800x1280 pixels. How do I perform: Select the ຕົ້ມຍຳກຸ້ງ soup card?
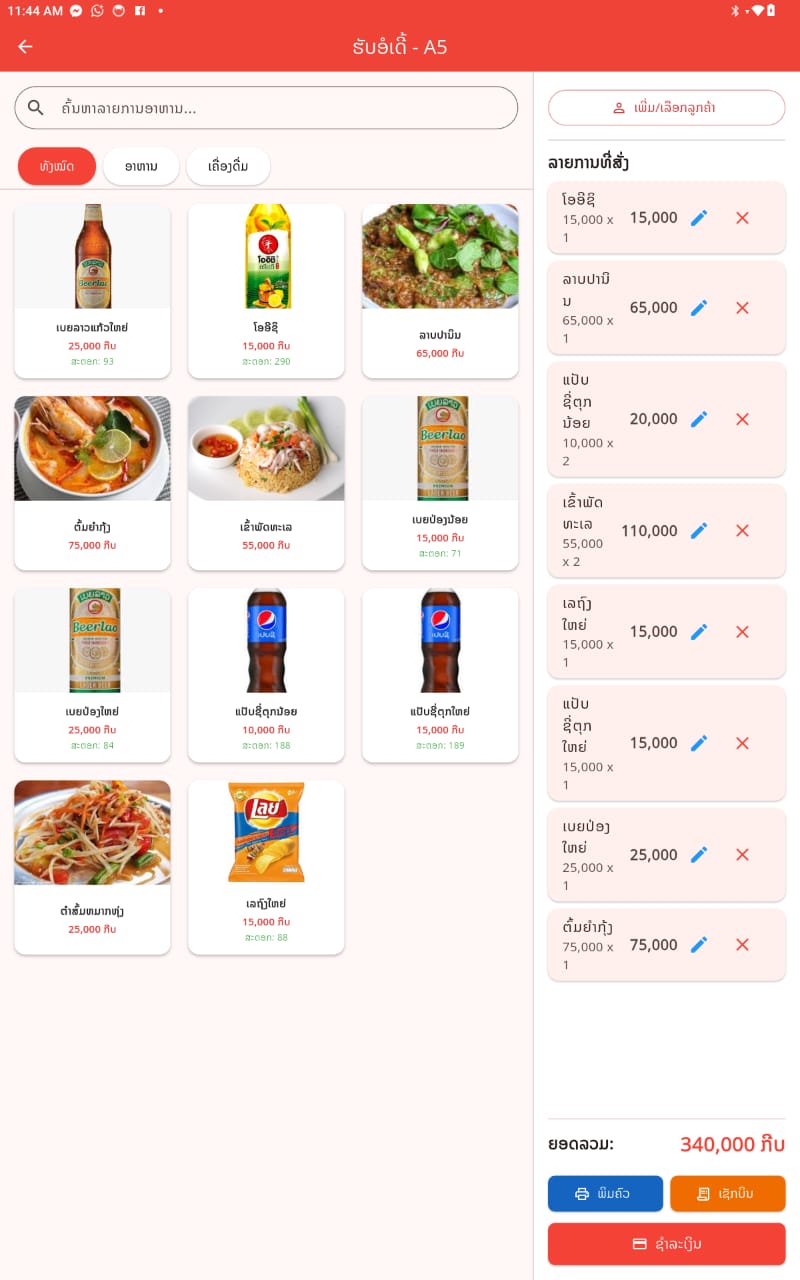click(92, 482)
